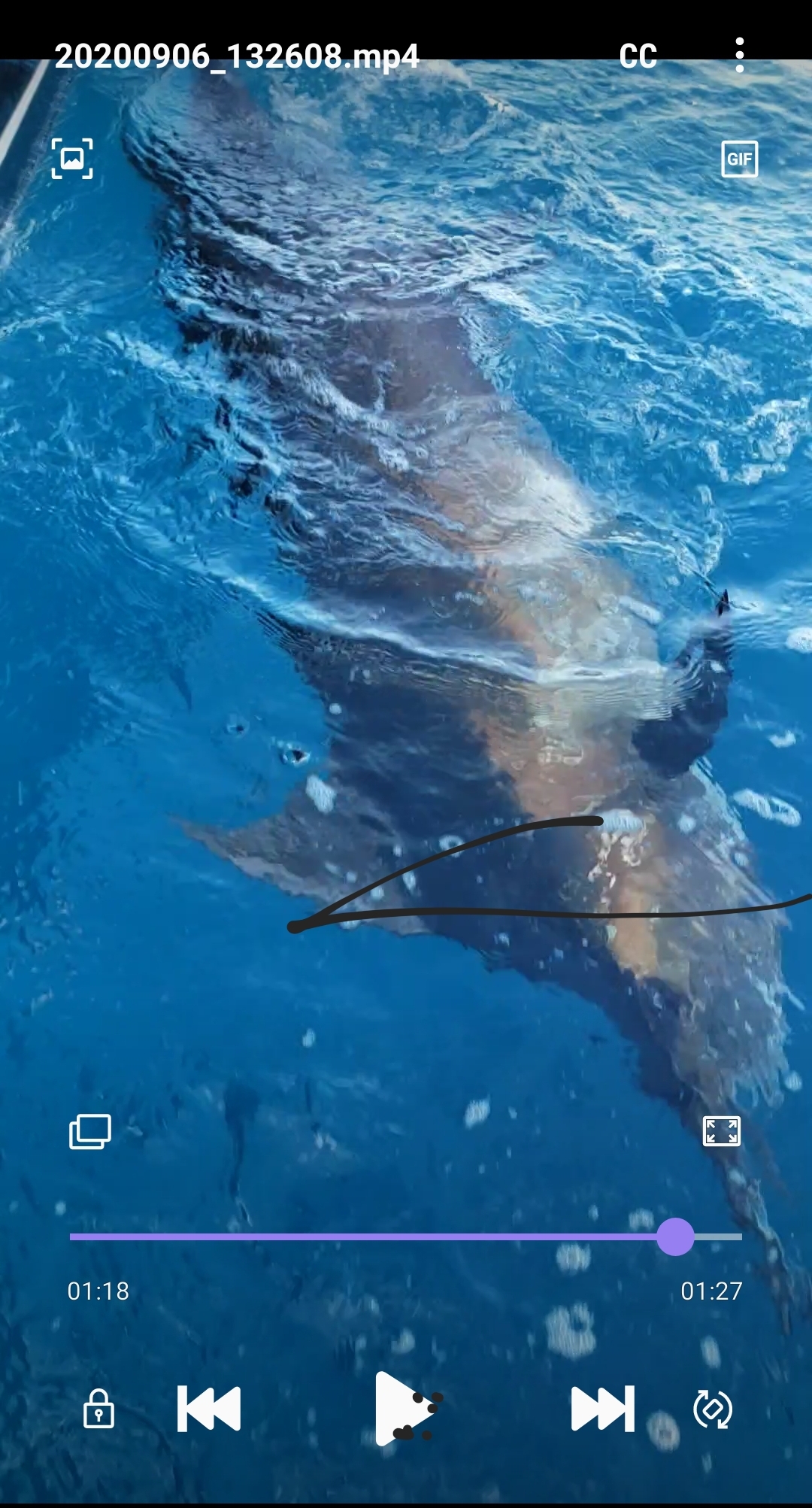
Task: Capture a screenshot of the video frame
Action: (72, 159)
